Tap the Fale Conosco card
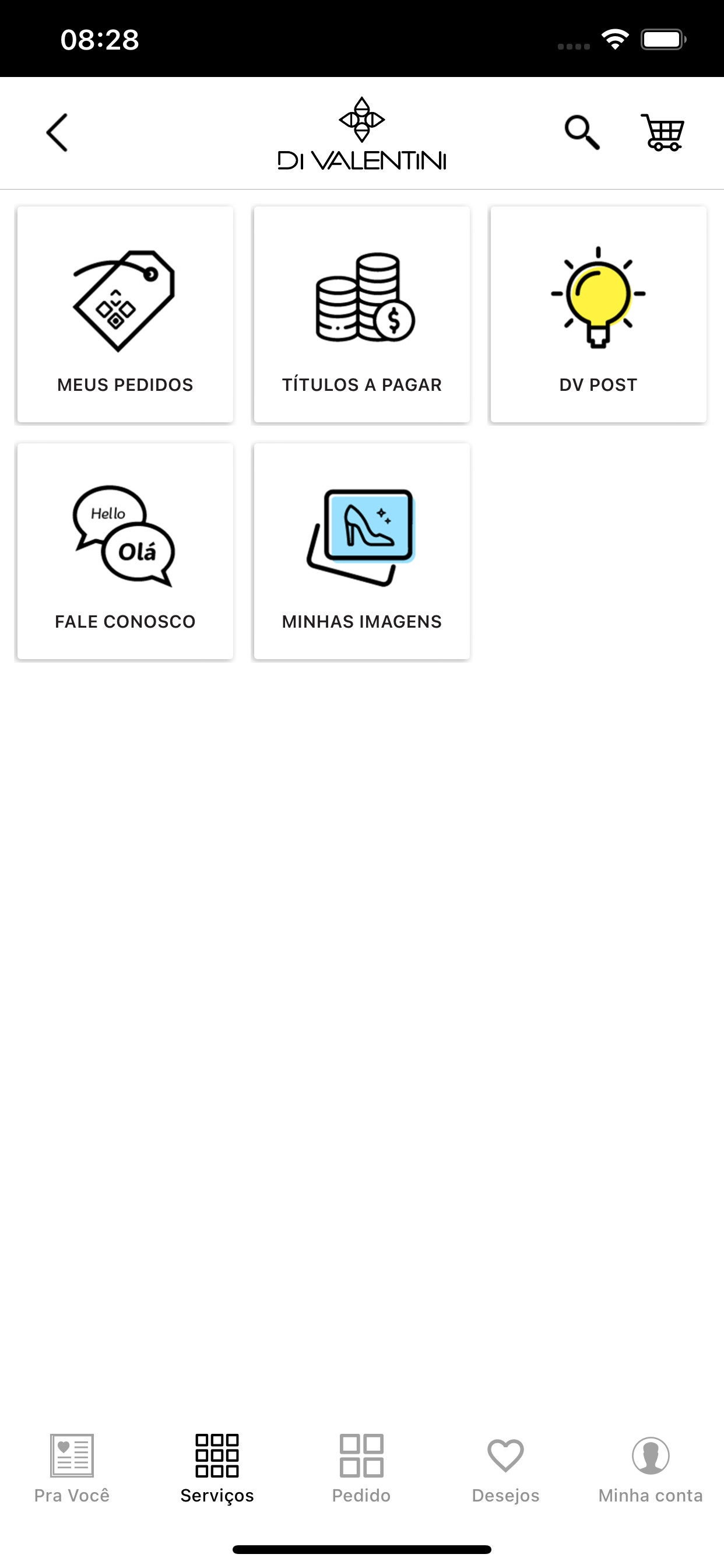This screenshot has height=1568, width=724. (x=125, y=551)
